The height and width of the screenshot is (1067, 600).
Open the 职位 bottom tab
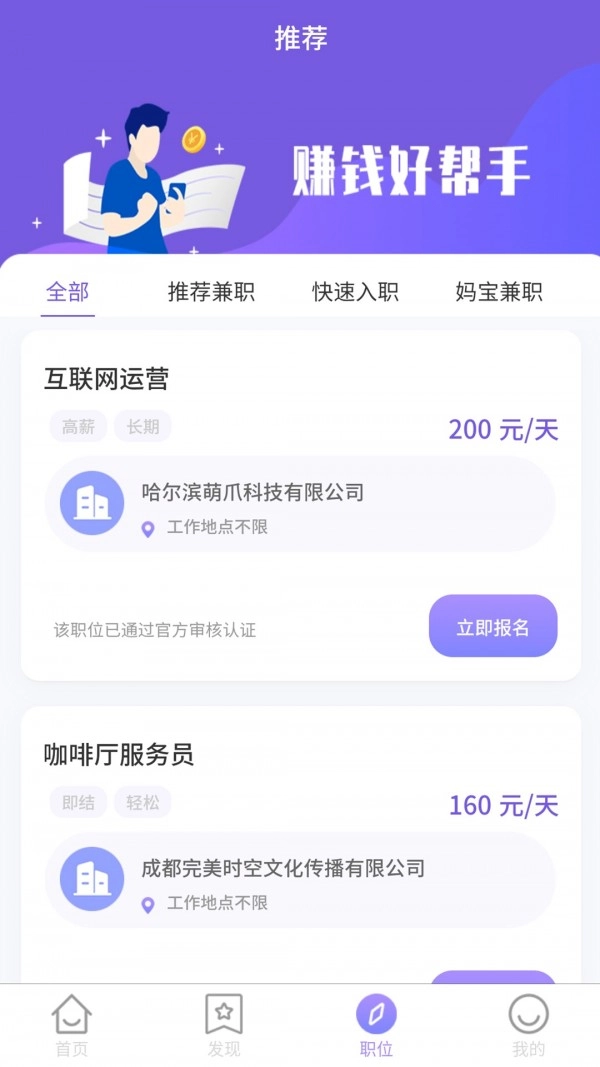376,1026
